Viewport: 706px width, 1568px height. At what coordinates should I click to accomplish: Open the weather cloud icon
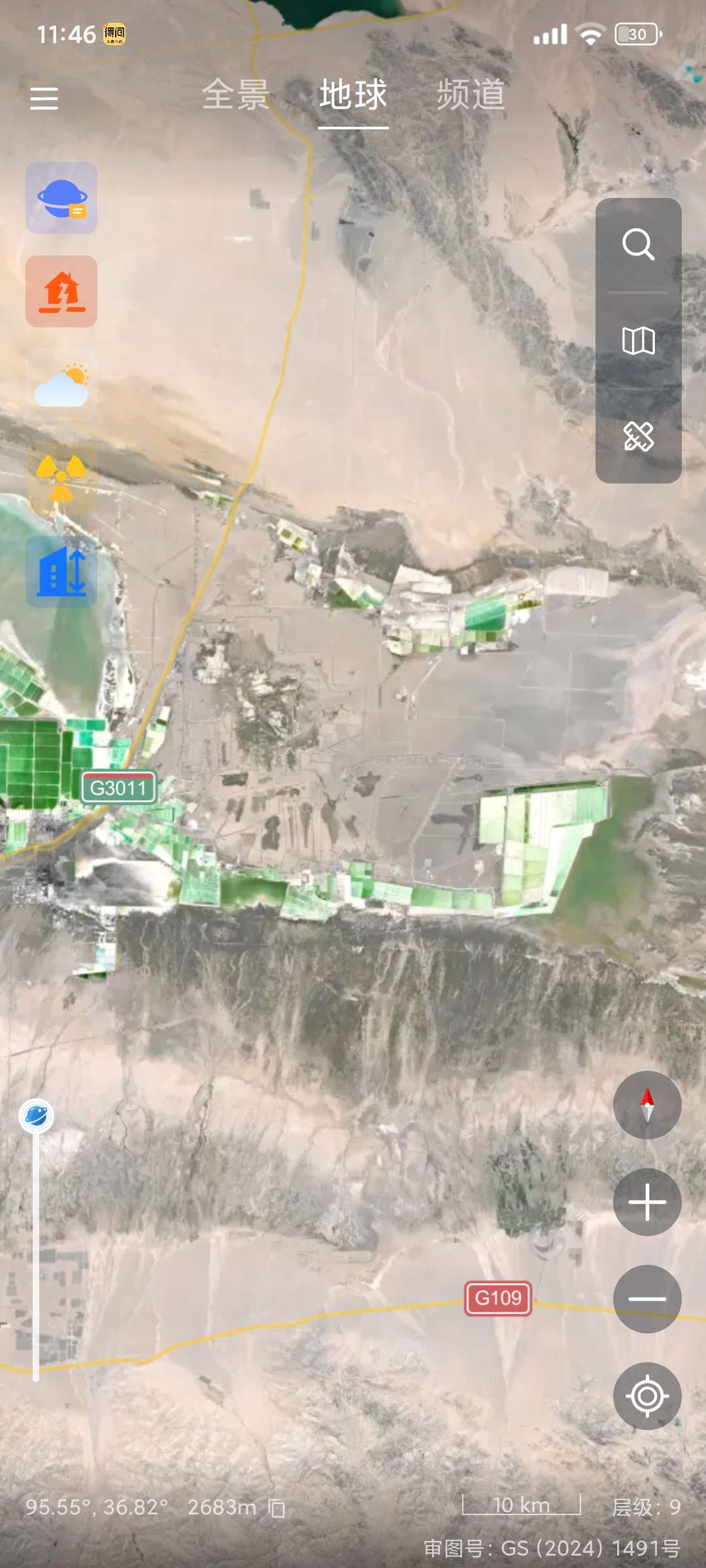[x=61, y=385]
